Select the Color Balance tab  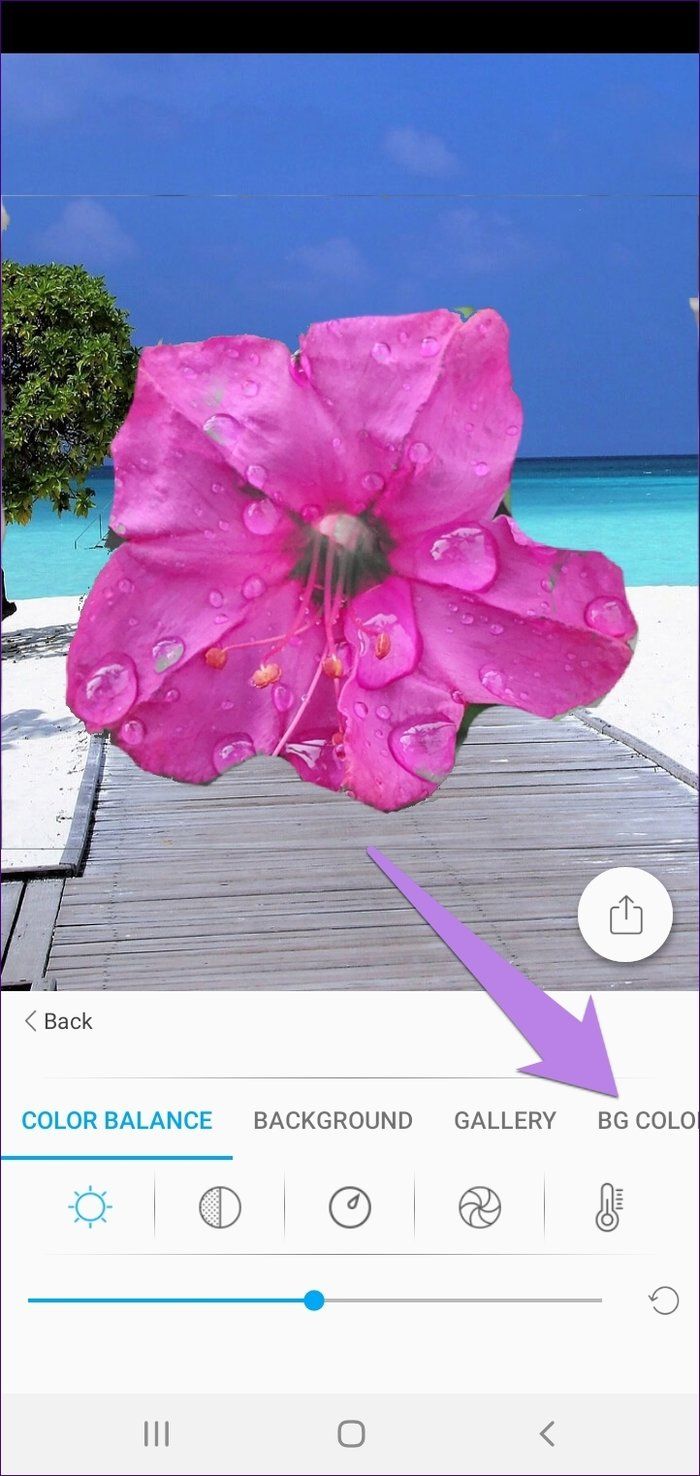116,1121
